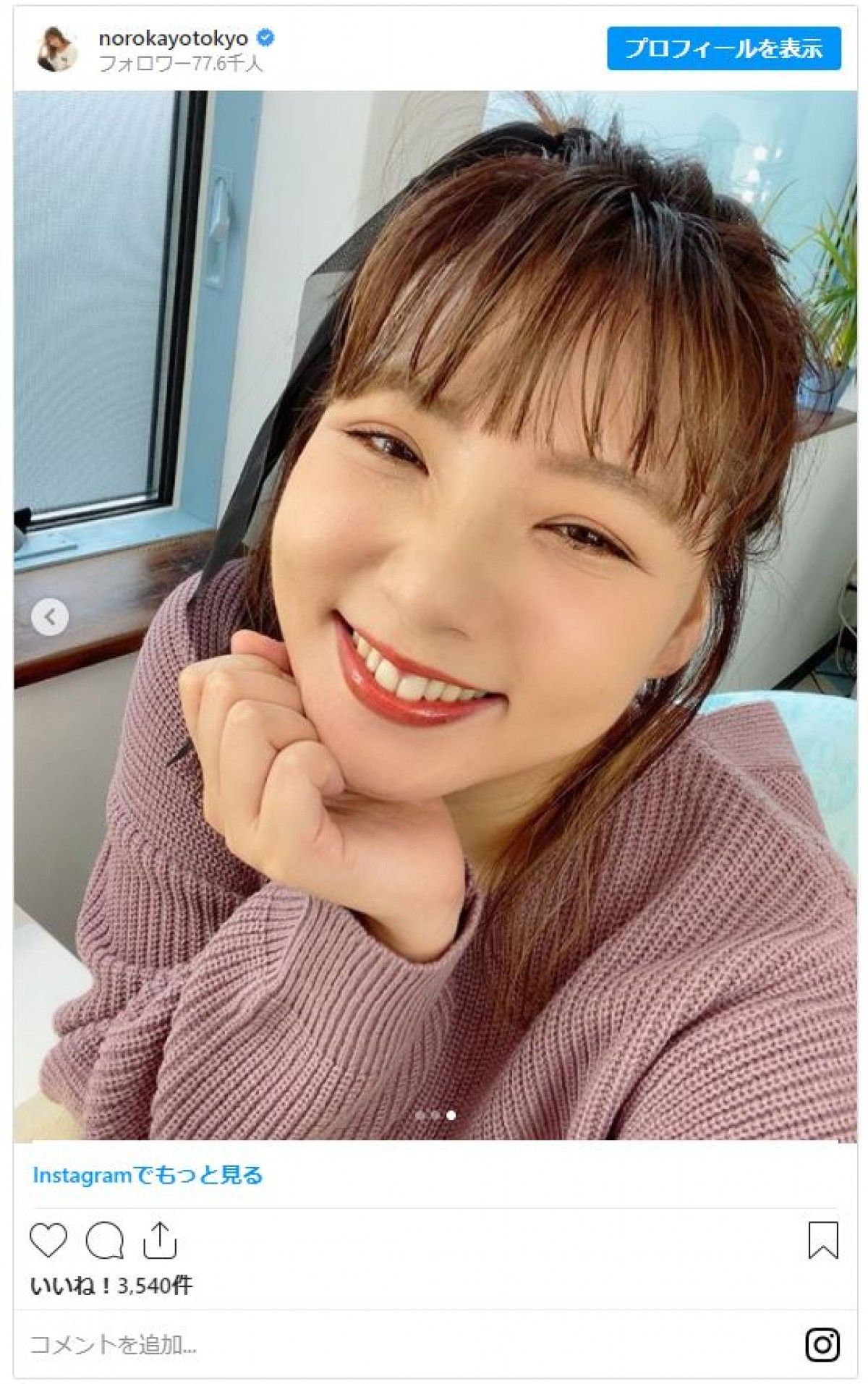Open the post photo

(x=434, y=615)
